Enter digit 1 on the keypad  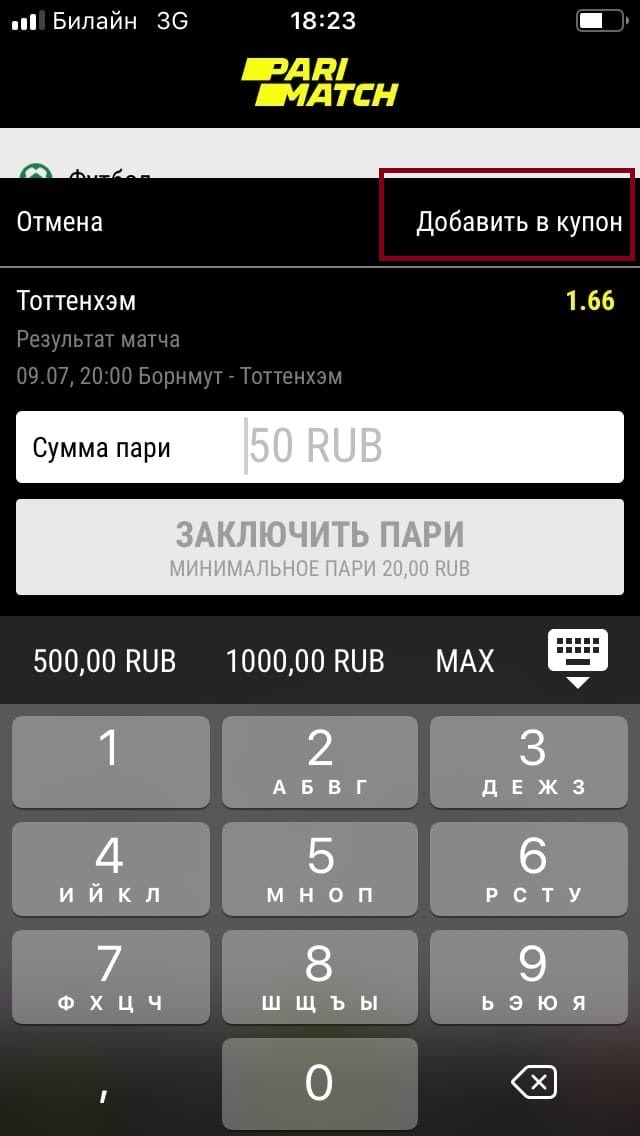click(x=110, y=761)
